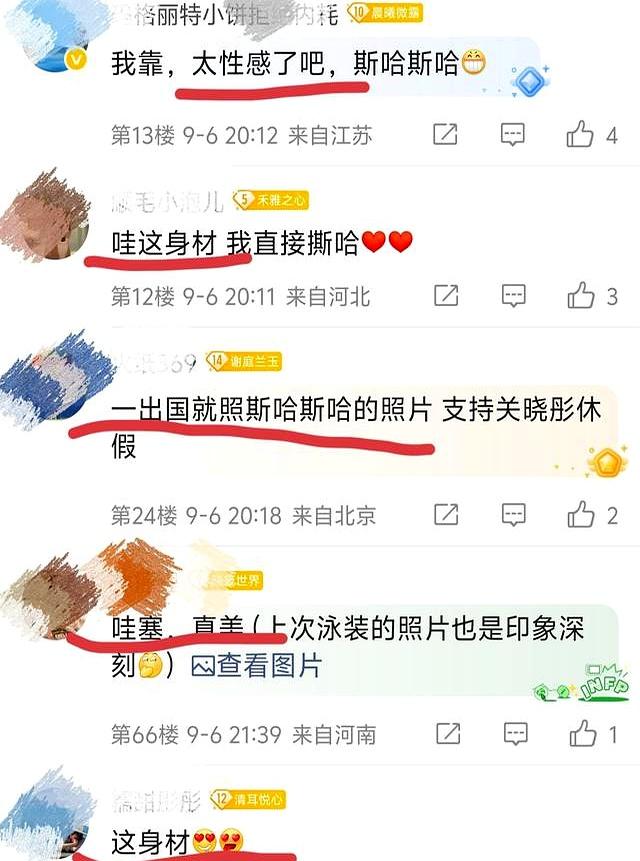Viewport: 640px width, 861px height.
Task: Share the 第24楼 comment
Action: (x=445, y=515)
